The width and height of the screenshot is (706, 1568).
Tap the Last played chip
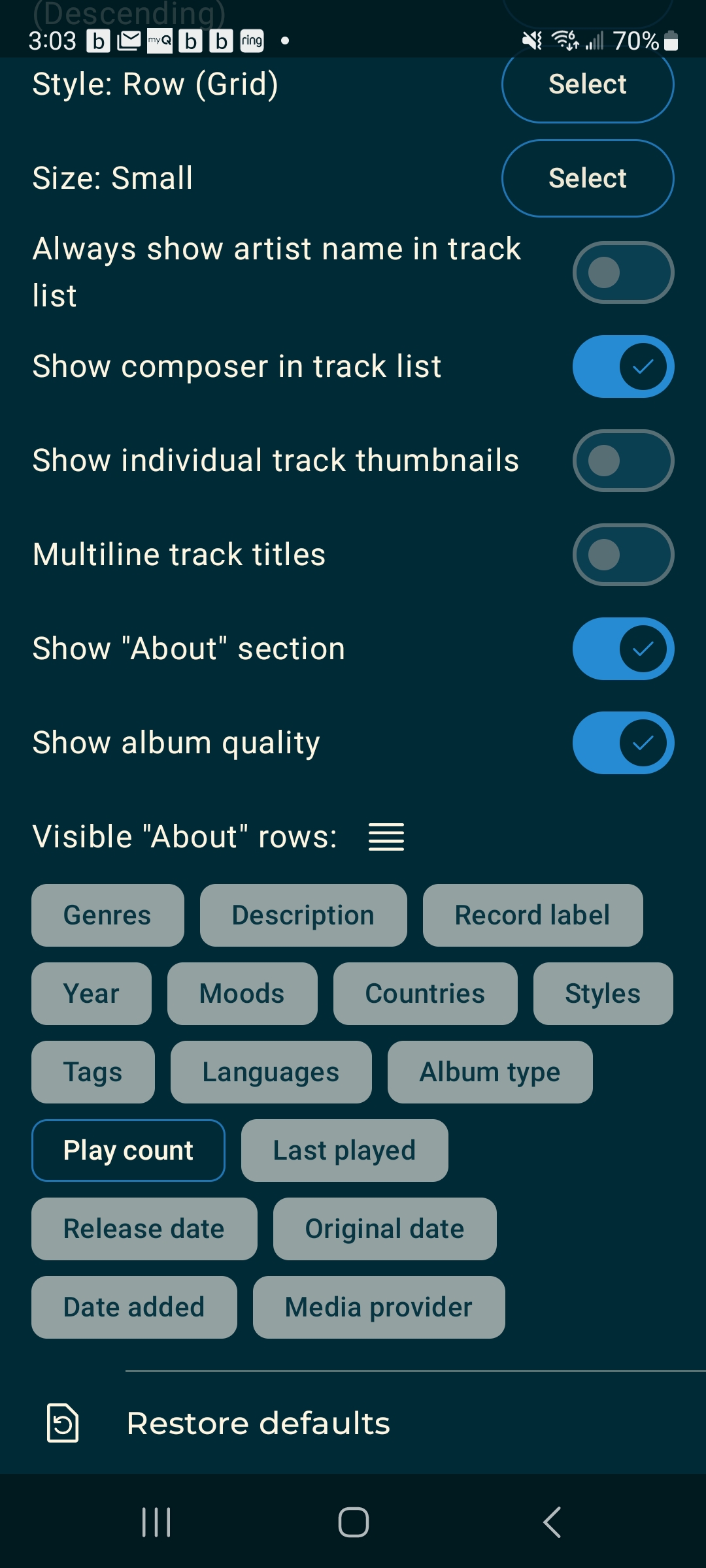pos(345,1151)
